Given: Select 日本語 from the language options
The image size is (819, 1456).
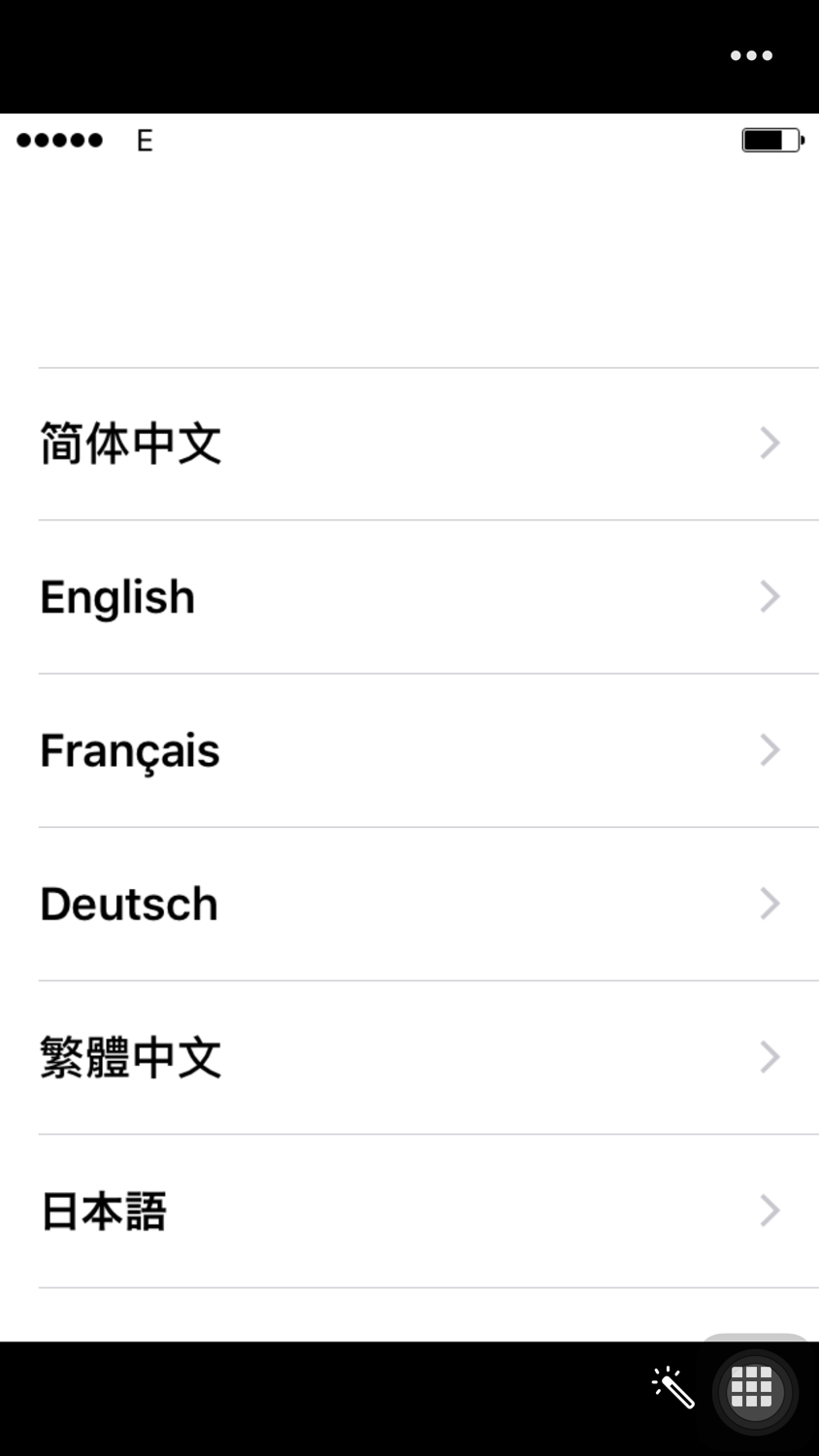Looking at the screenshot, I should coord(104,1210).
